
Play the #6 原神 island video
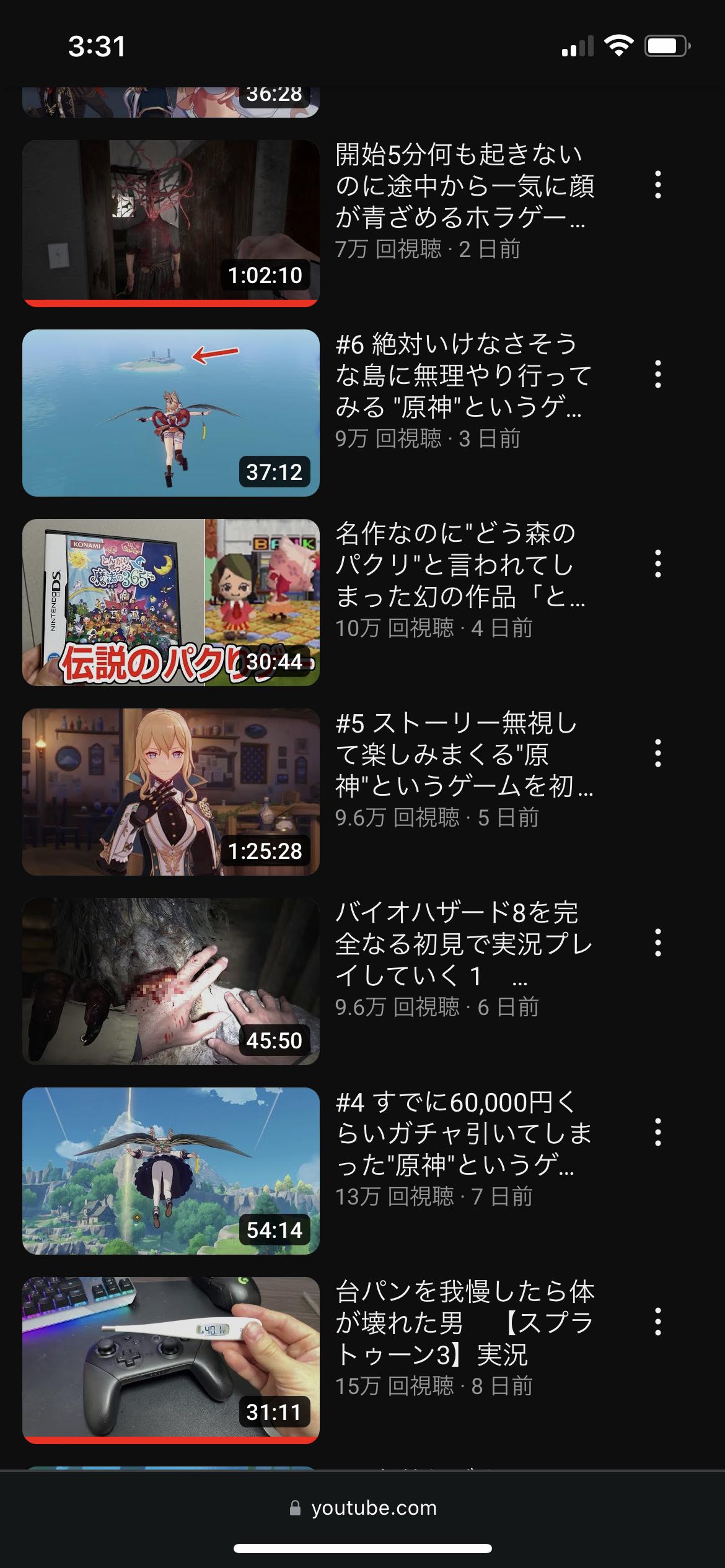170,412
